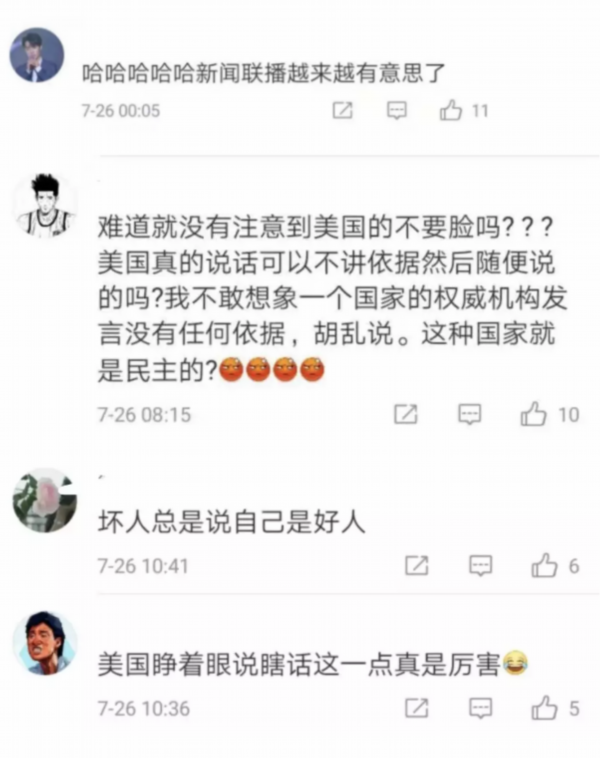View profile of the '难道就没有注意到' commenter

tap(45, 206)
